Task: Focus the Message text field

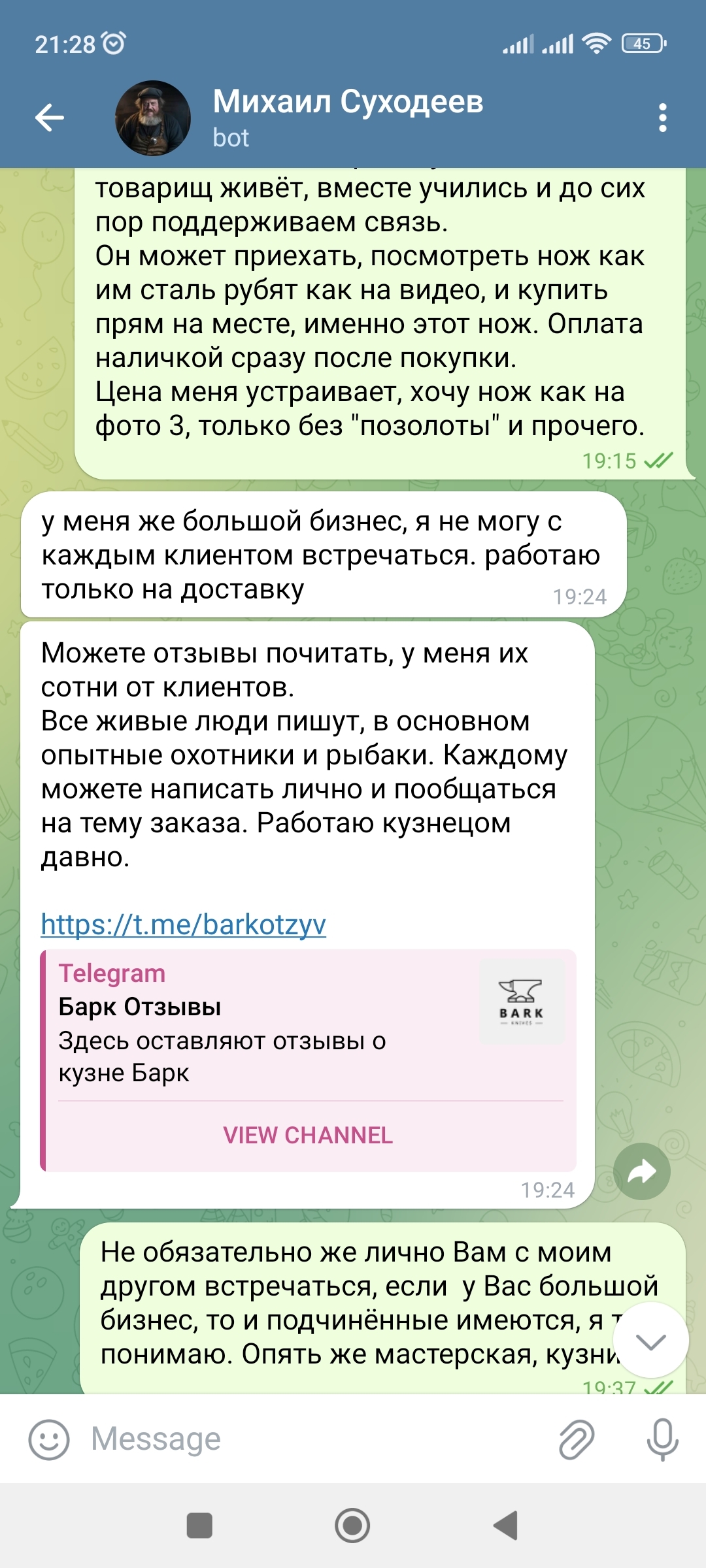Action: click(x=314, y=1439)
